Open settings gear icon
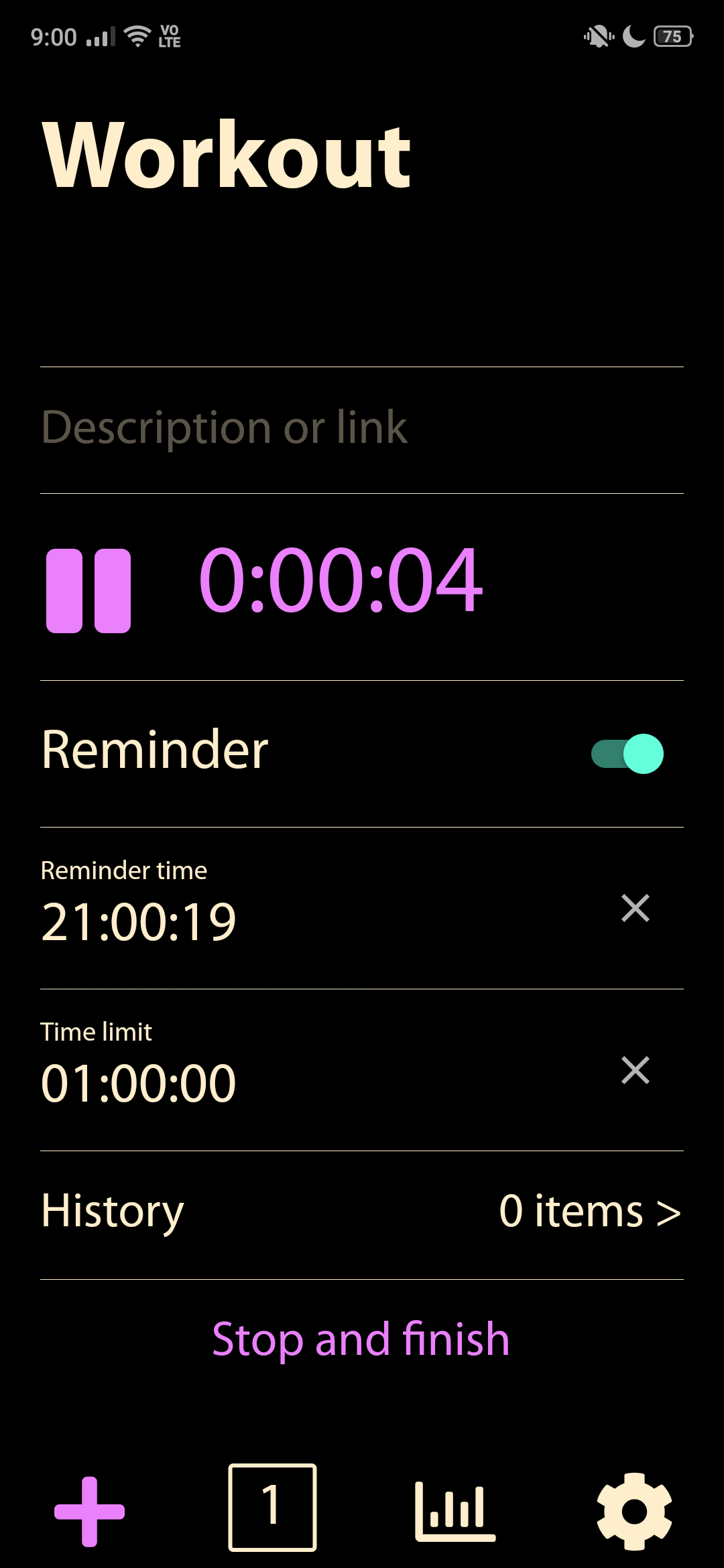724x1568 pixels. tap(634, 1512)
